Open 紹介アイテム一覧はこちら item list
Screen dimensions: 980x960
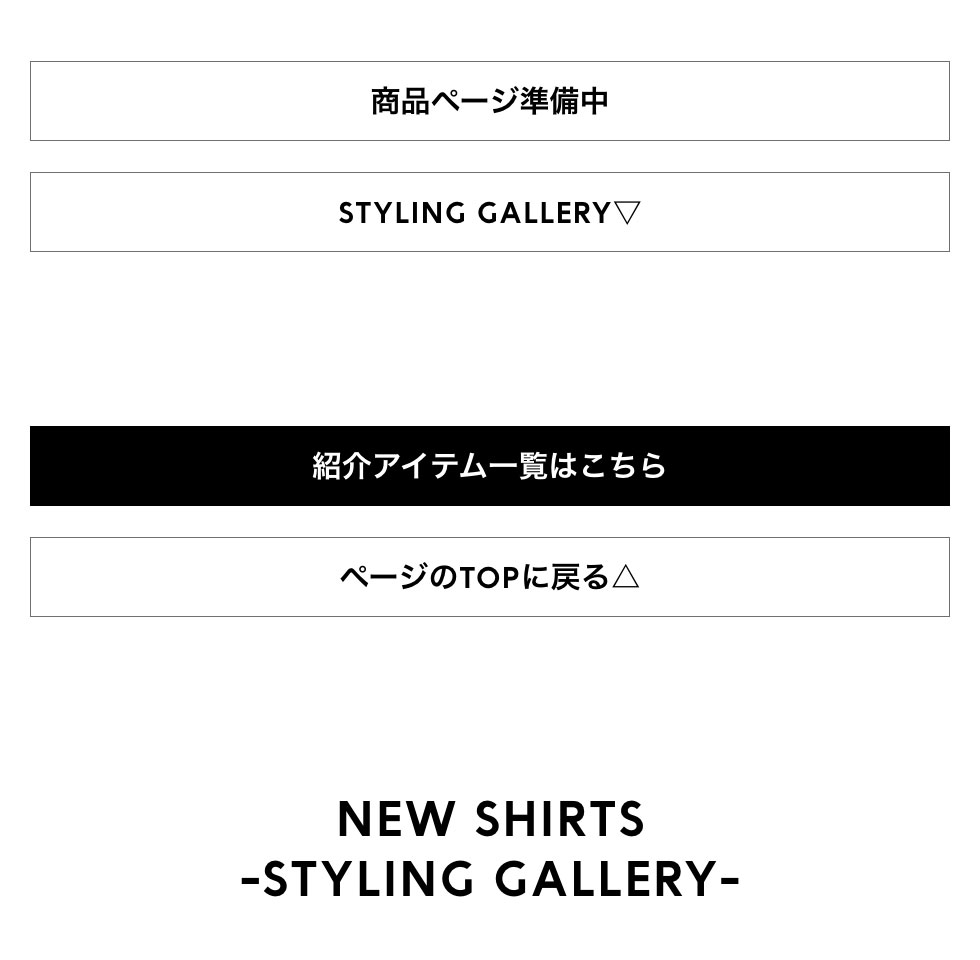point(489,466)
